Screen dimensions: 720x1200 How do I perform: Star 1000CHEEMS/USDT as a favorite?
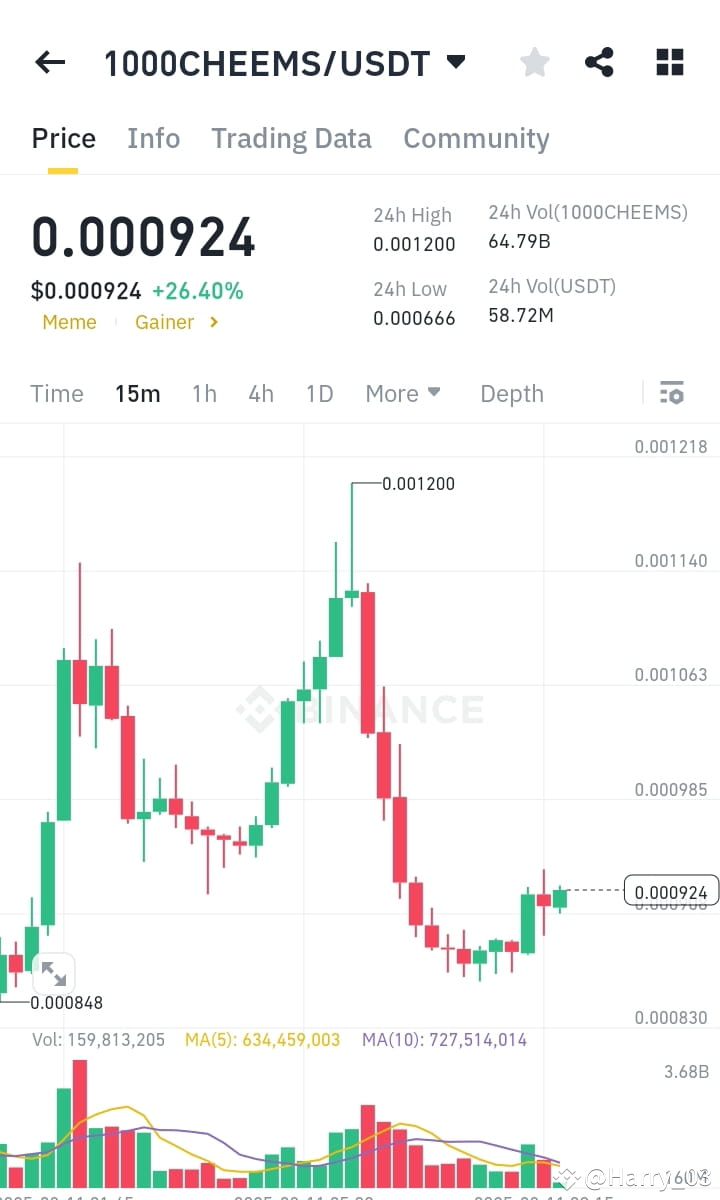[x=534, y=61]
